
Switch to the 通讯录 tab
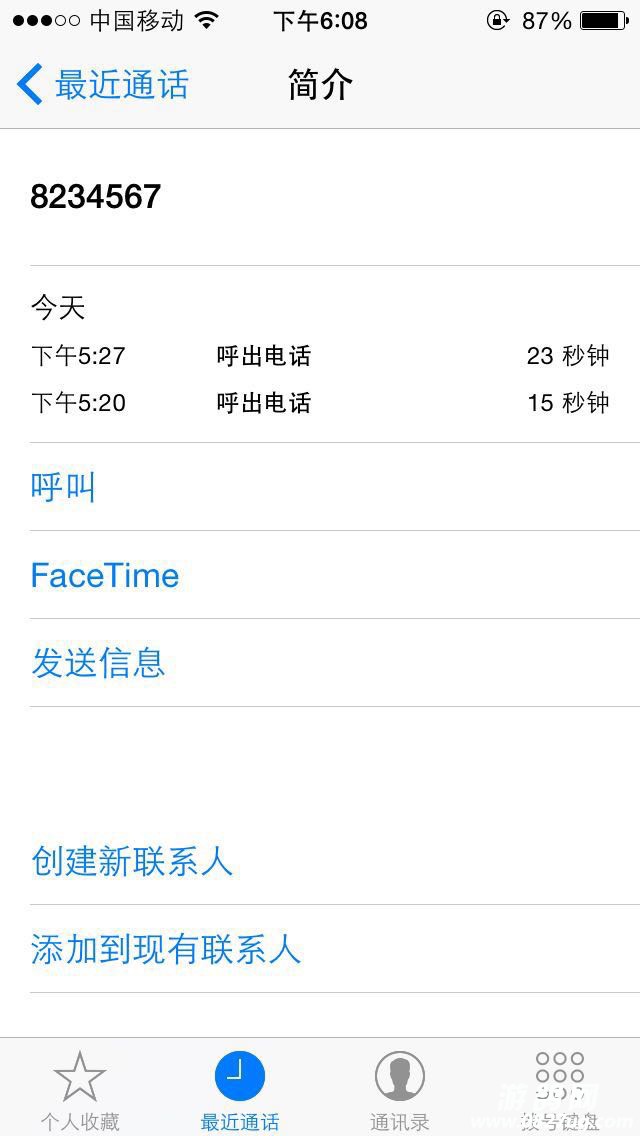coord(400,1089)
